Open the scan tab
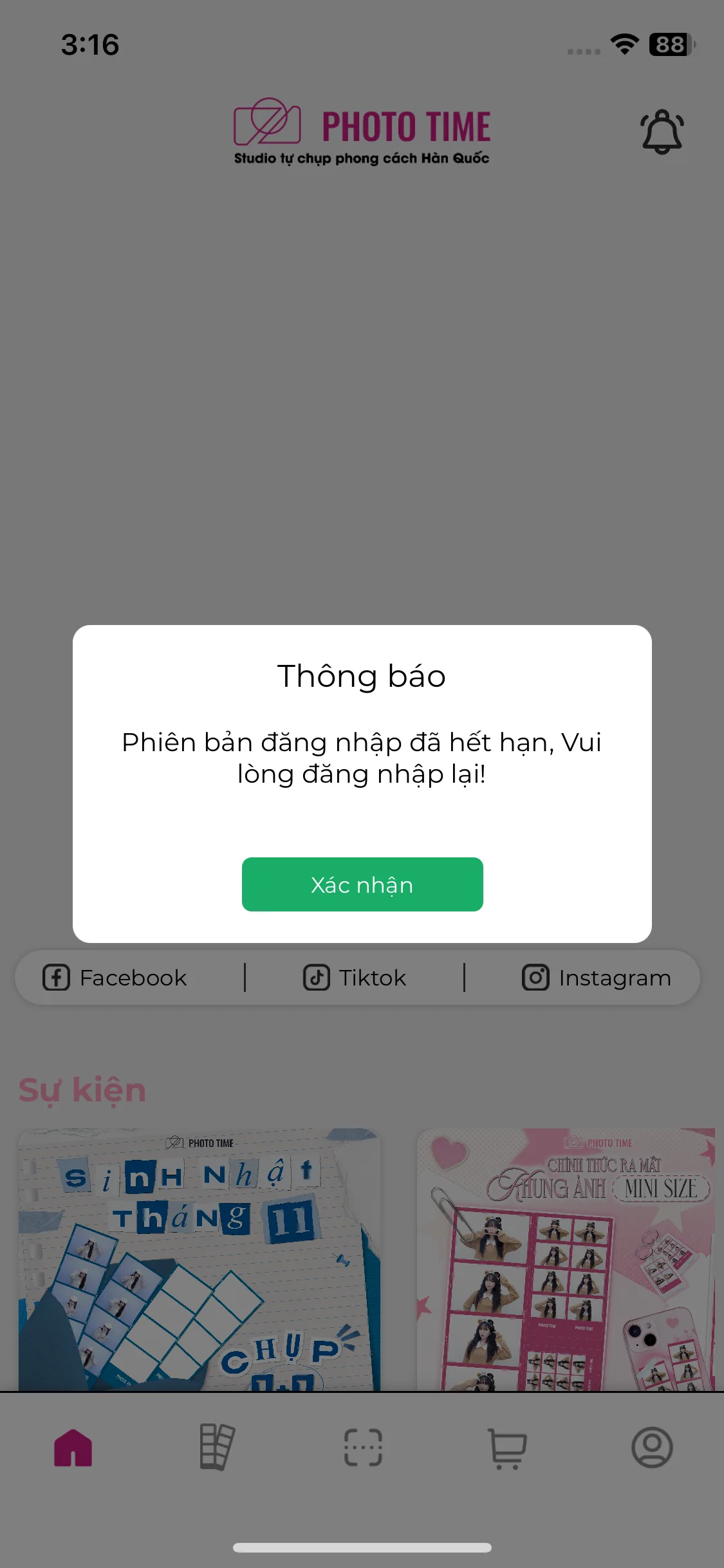This screenshot has width=724, height=1568. tap(363, 1448)
